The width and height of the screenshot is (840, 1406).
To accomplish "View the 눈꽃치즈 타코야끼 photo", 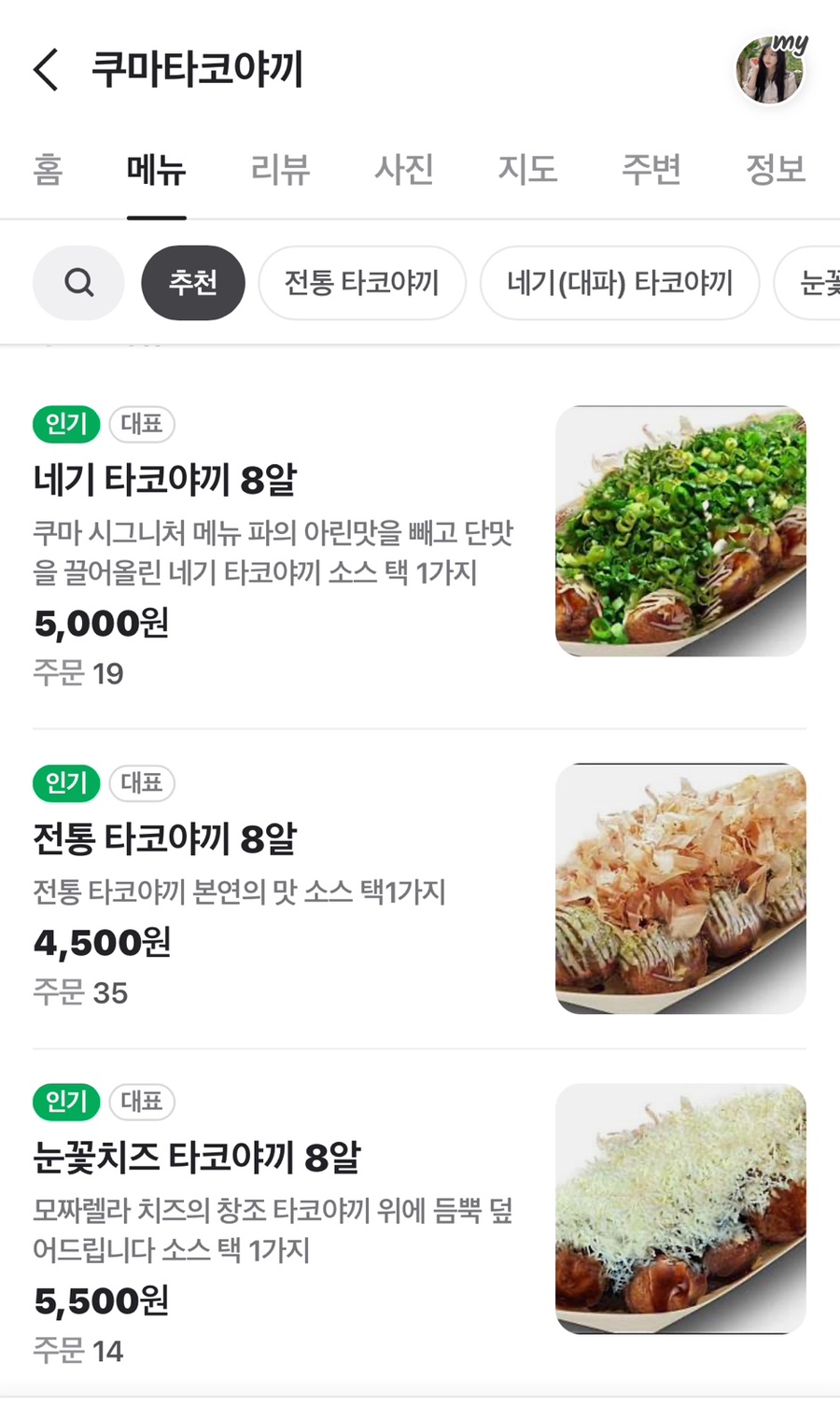I will (680, 1208).
